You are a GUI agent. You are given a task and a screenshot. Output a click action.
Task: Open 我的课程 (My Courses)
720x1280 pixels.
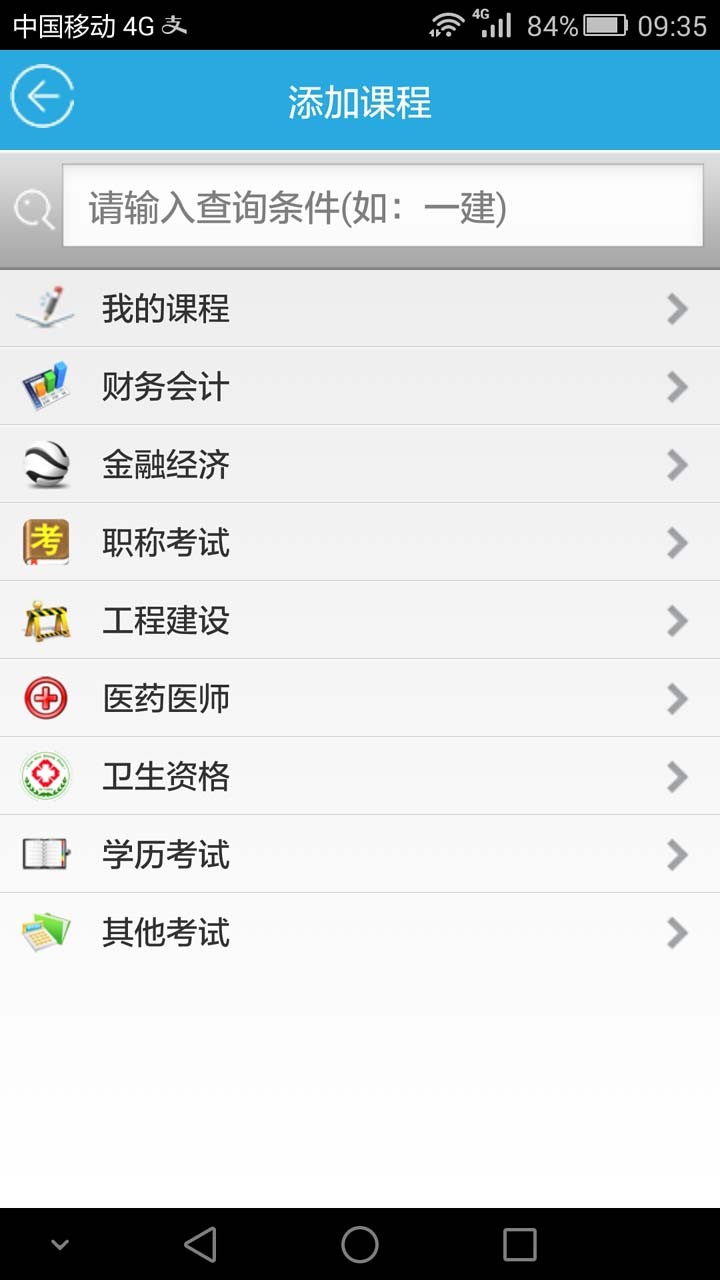pos(360,309)
